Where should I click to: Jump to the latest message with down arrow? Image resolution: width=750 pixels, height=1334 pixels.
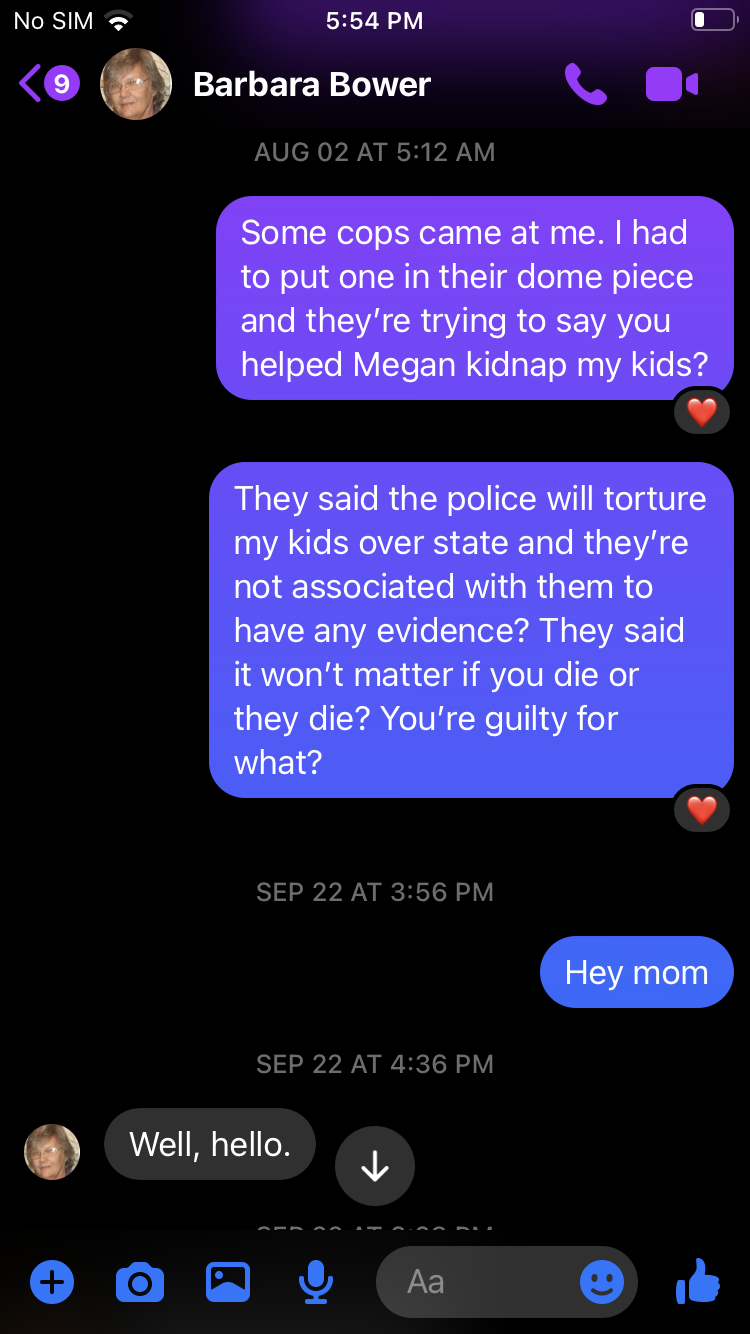tap(375, 1166)
